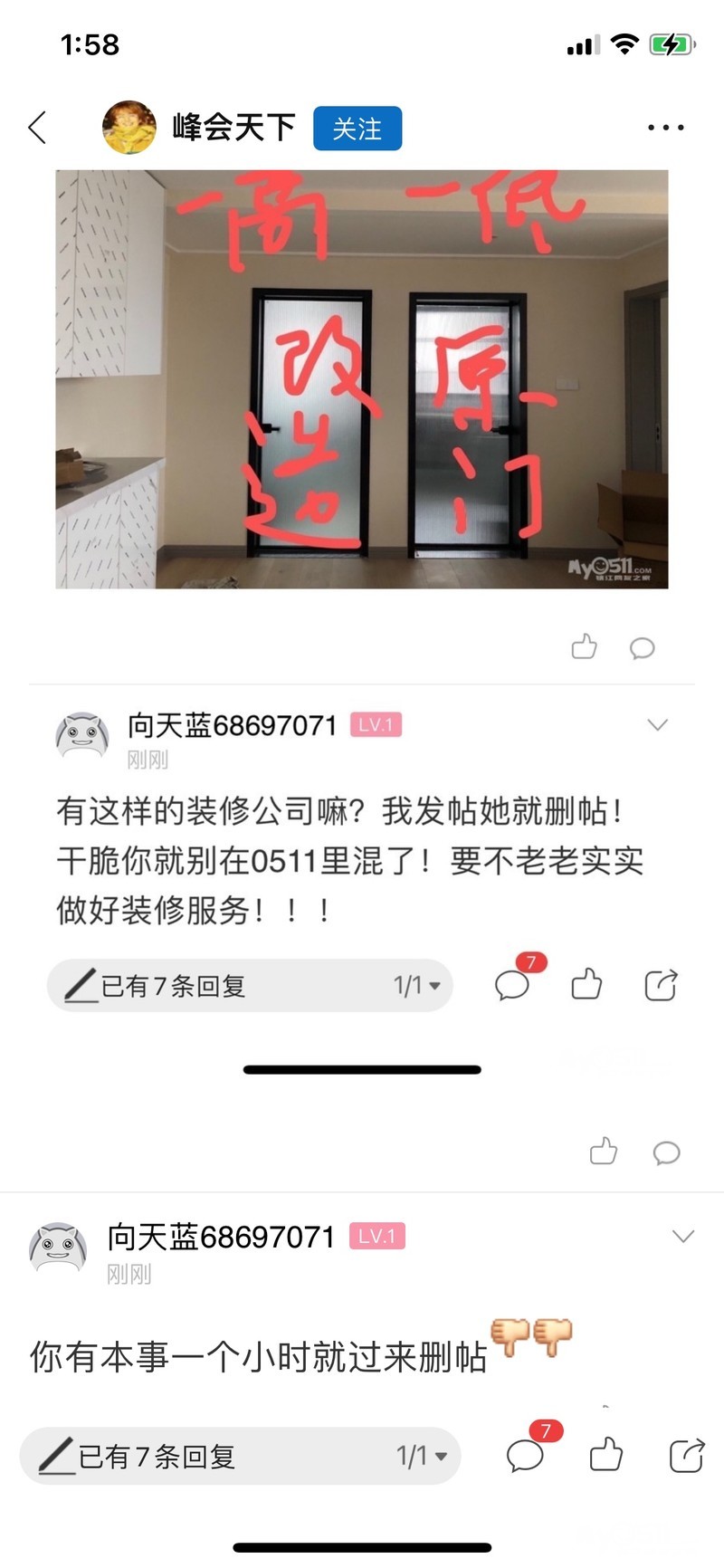This screenshot has width=724, height=1568.
Task: Open the three-dot overflow menu
Action: pos(666,128)
